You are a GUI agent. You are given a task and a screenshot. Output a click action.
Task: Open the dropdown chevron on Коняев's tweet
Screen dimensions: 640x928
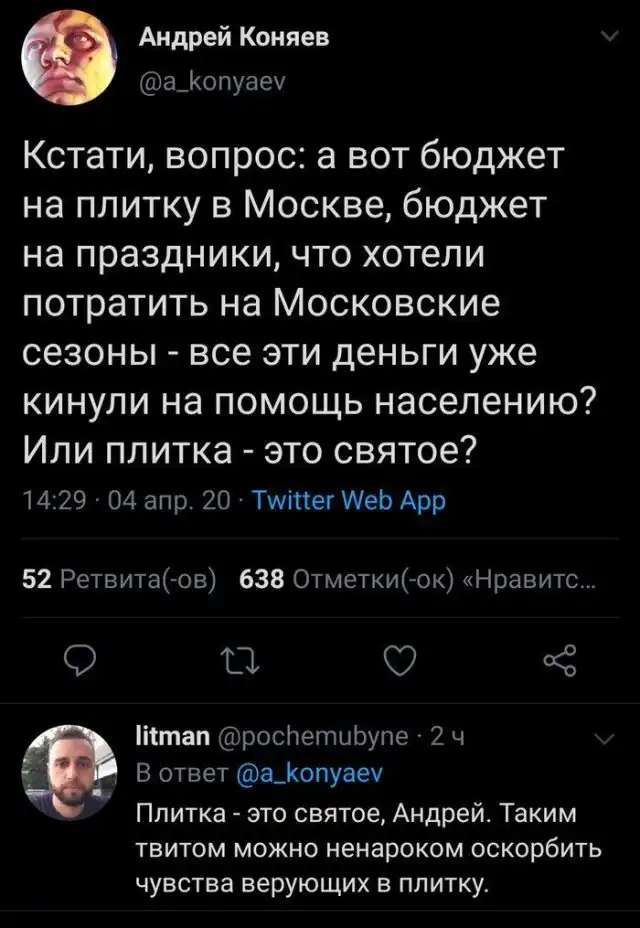pos(609,38)
